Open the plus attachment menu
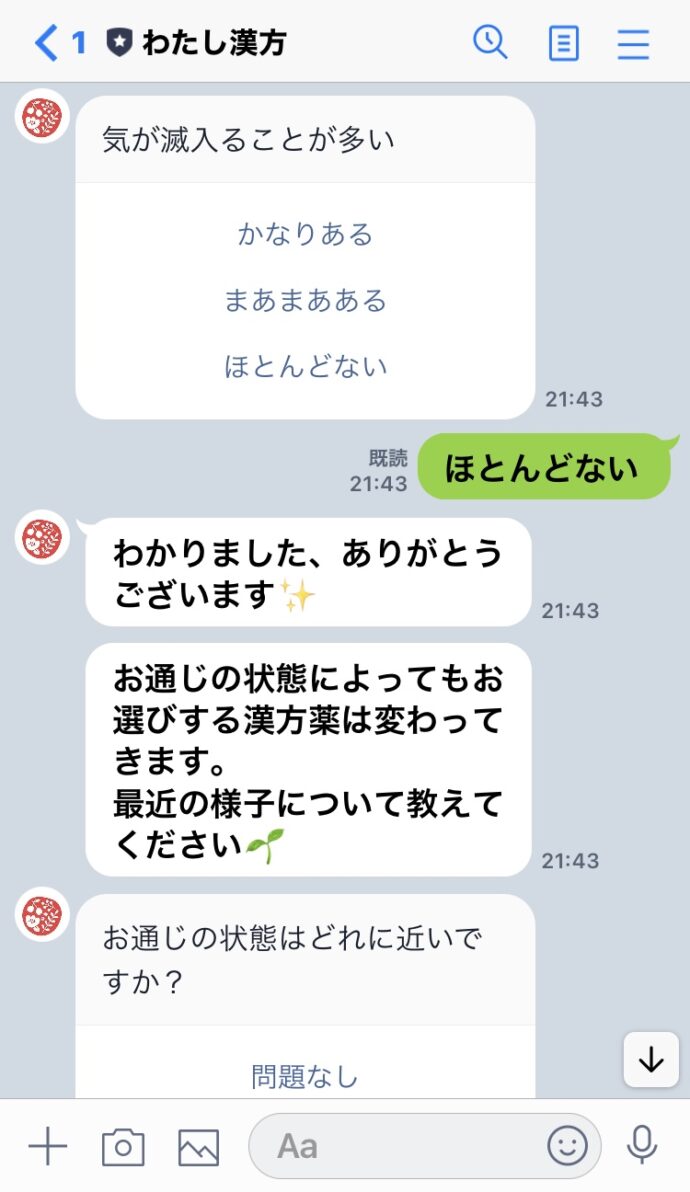Image resolution: width=690 pixels, height=1192 pixels. (48, 1146)
